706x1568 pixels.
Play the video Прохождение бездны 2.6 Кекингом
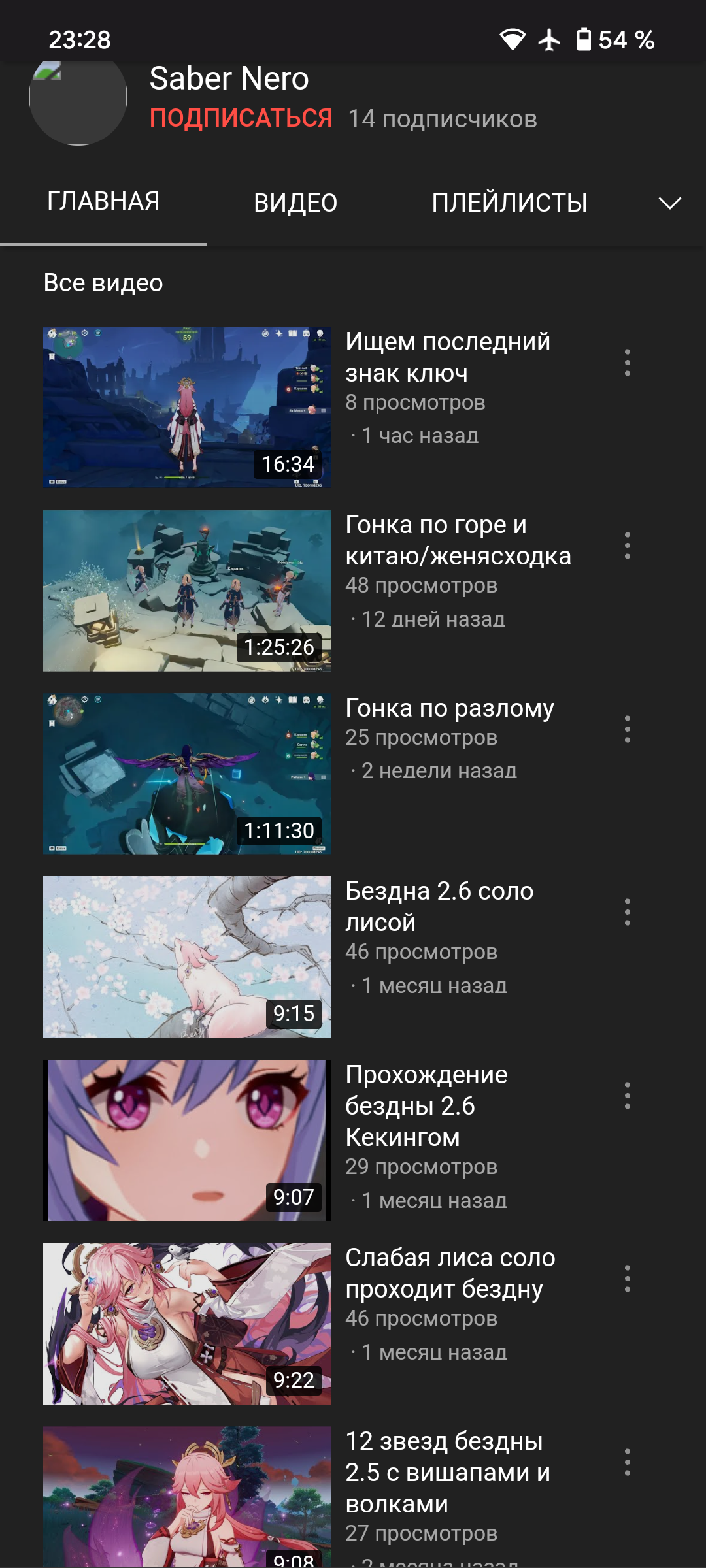tap(187, 1140)
